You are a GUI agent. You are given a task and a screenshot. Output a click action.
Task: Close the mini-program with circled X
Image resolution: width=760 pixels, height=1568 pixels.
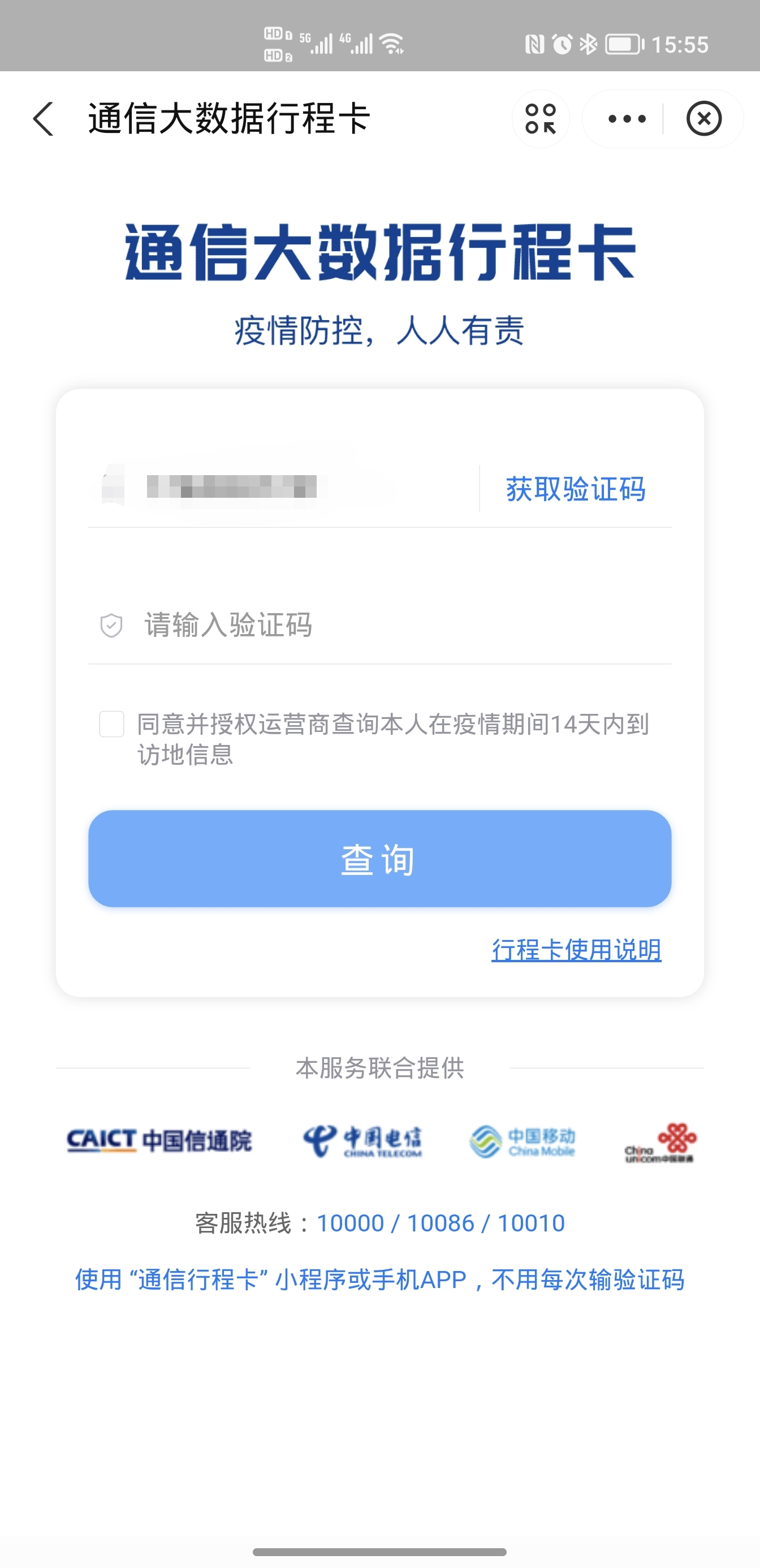tap(704, 119)
